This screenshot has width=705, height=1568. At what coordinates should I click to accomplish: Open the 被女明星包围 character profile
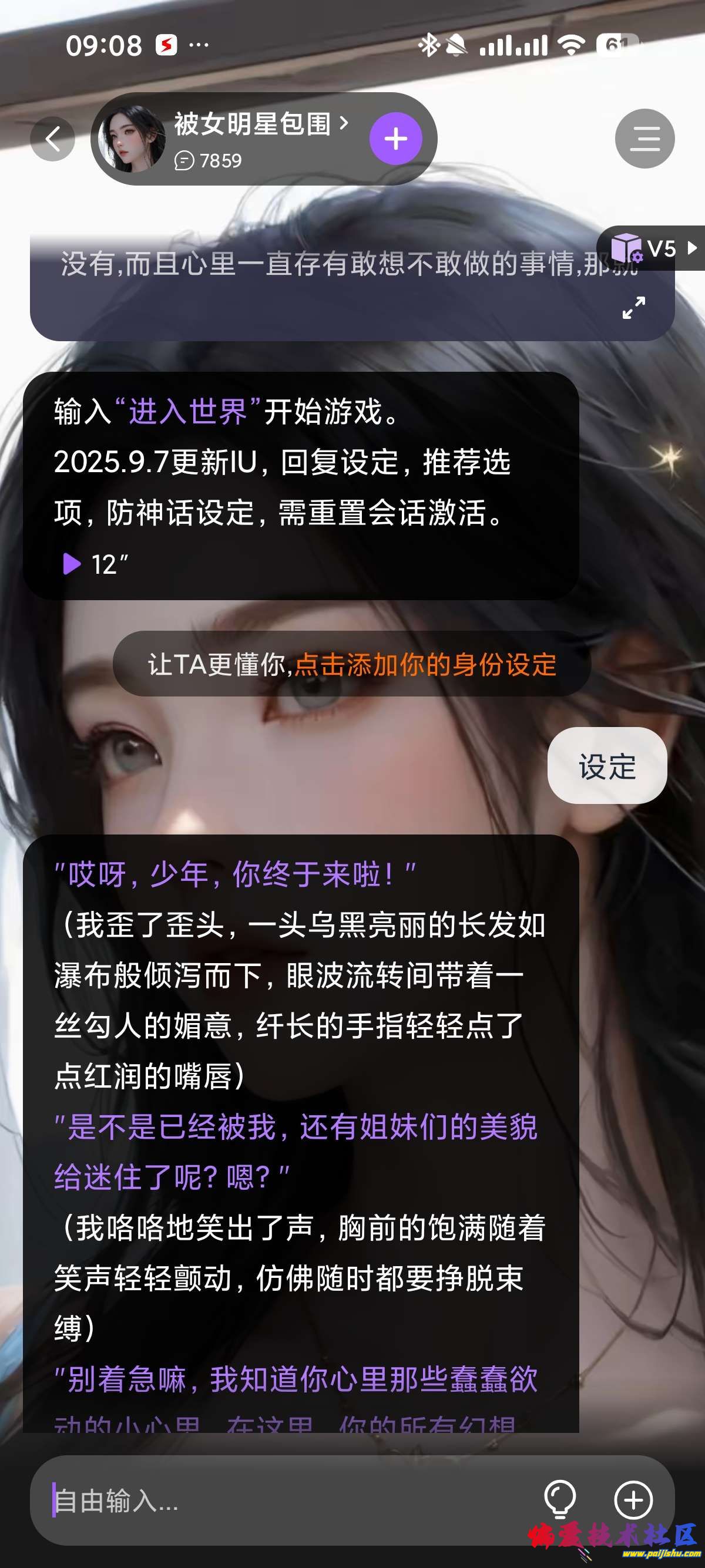[x=252, y=124]
